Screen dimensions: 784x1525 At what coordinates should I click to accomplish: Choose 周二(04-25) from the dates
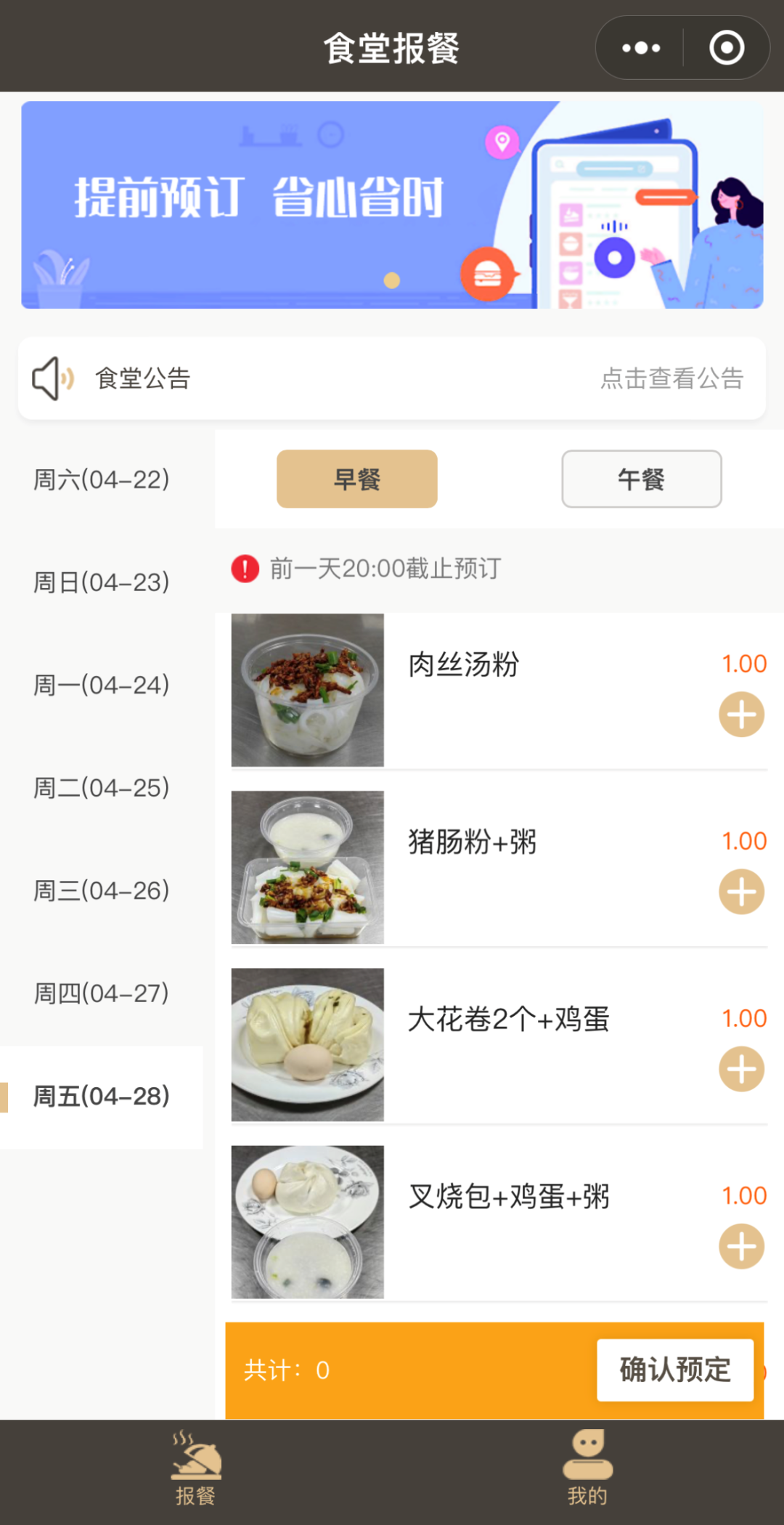click(102, 788)
